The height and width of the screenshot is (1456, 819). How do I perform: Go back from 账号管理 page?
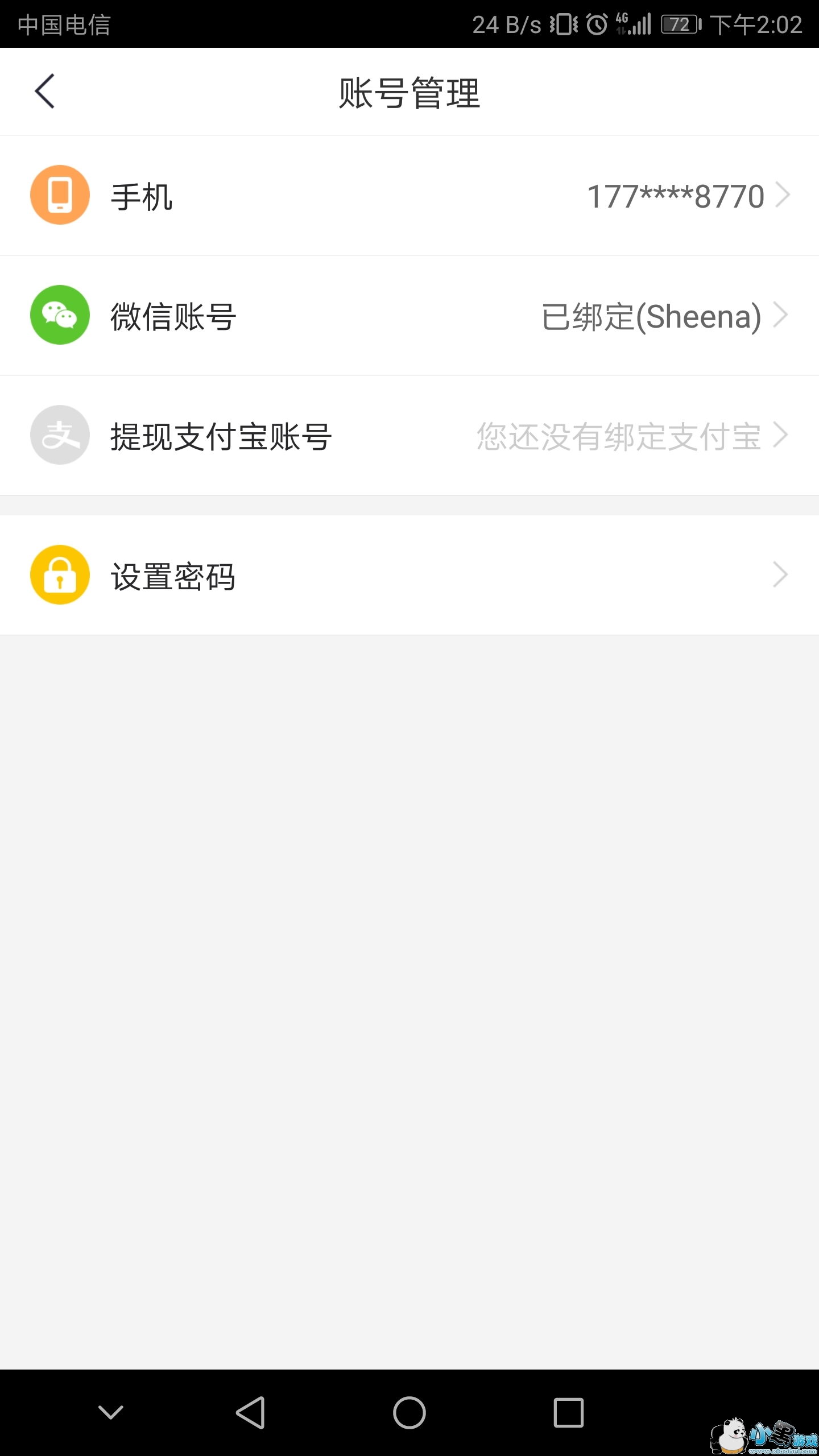[45, 92]
